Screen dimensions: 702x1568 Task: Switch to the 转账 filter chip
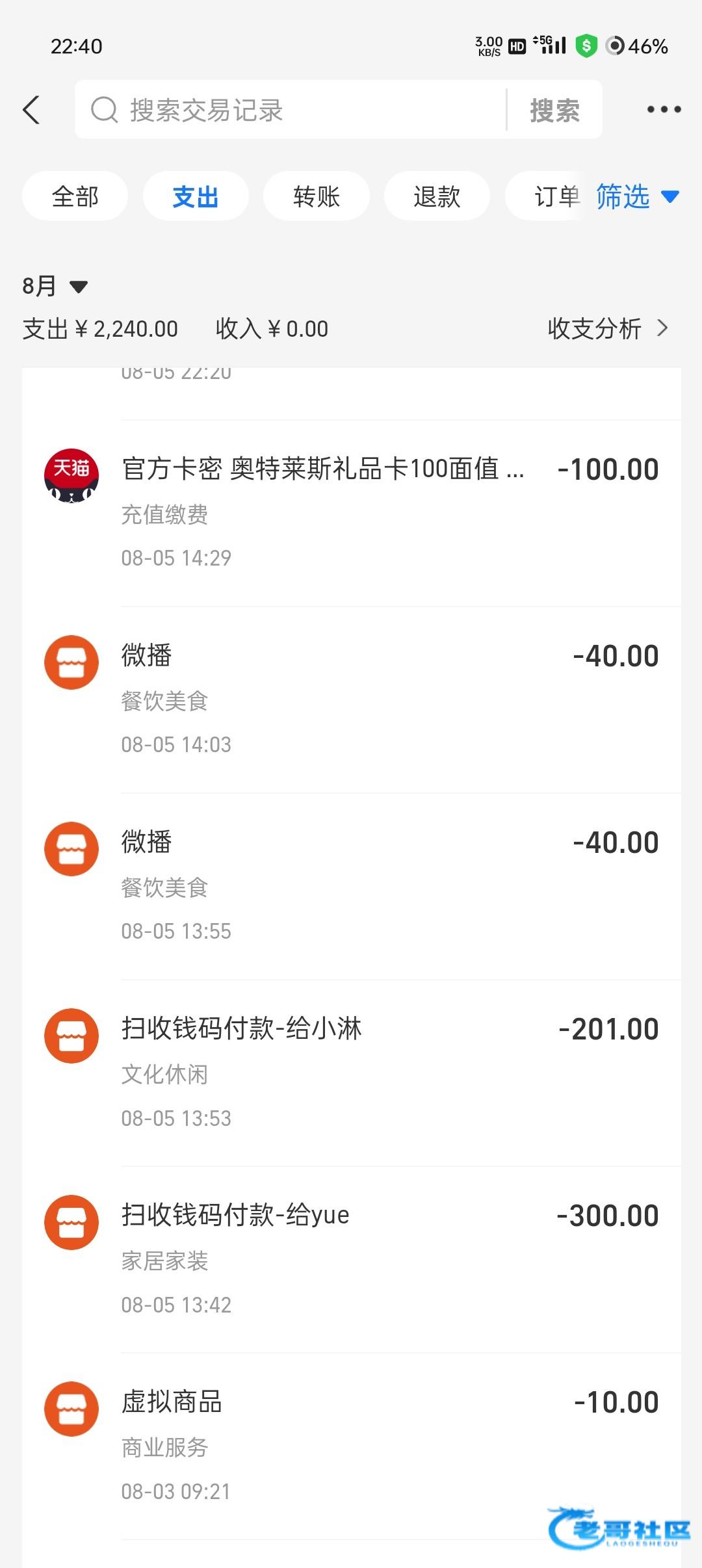pyautogui.click(x=317, y=196)
